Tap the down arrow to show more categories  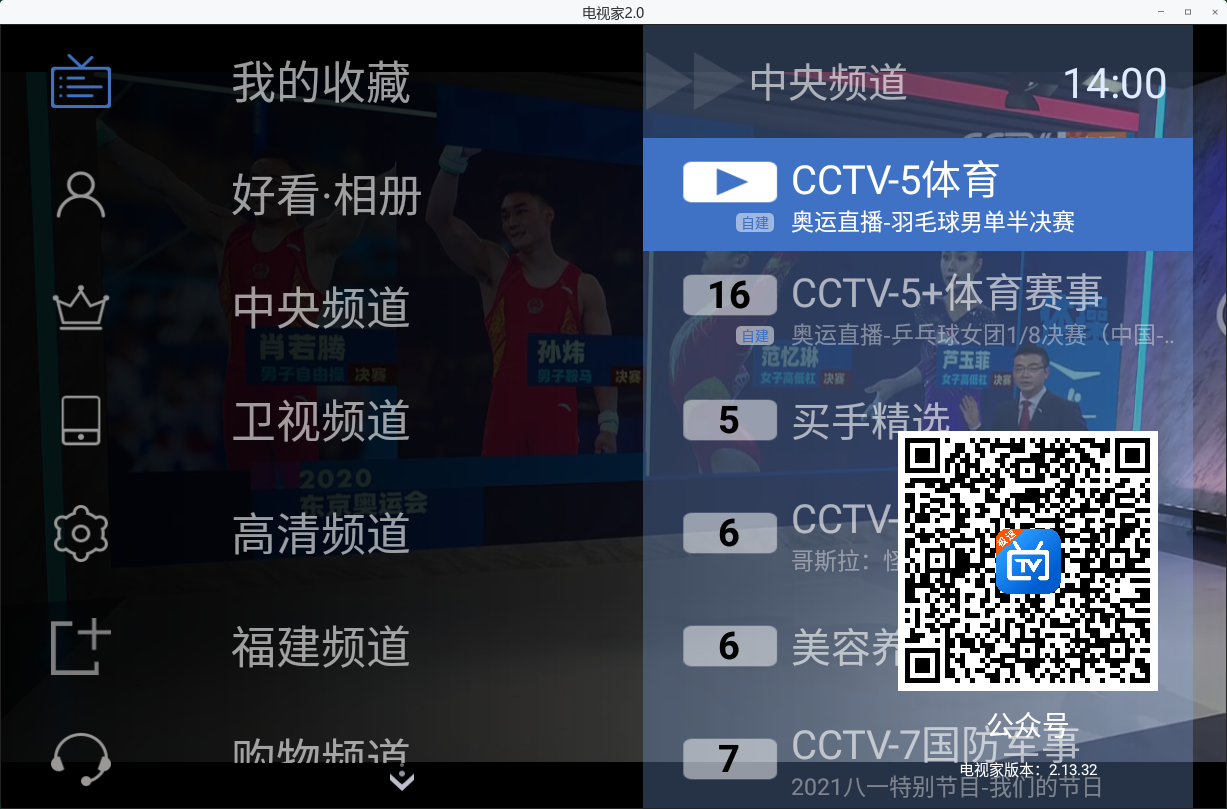401,780
